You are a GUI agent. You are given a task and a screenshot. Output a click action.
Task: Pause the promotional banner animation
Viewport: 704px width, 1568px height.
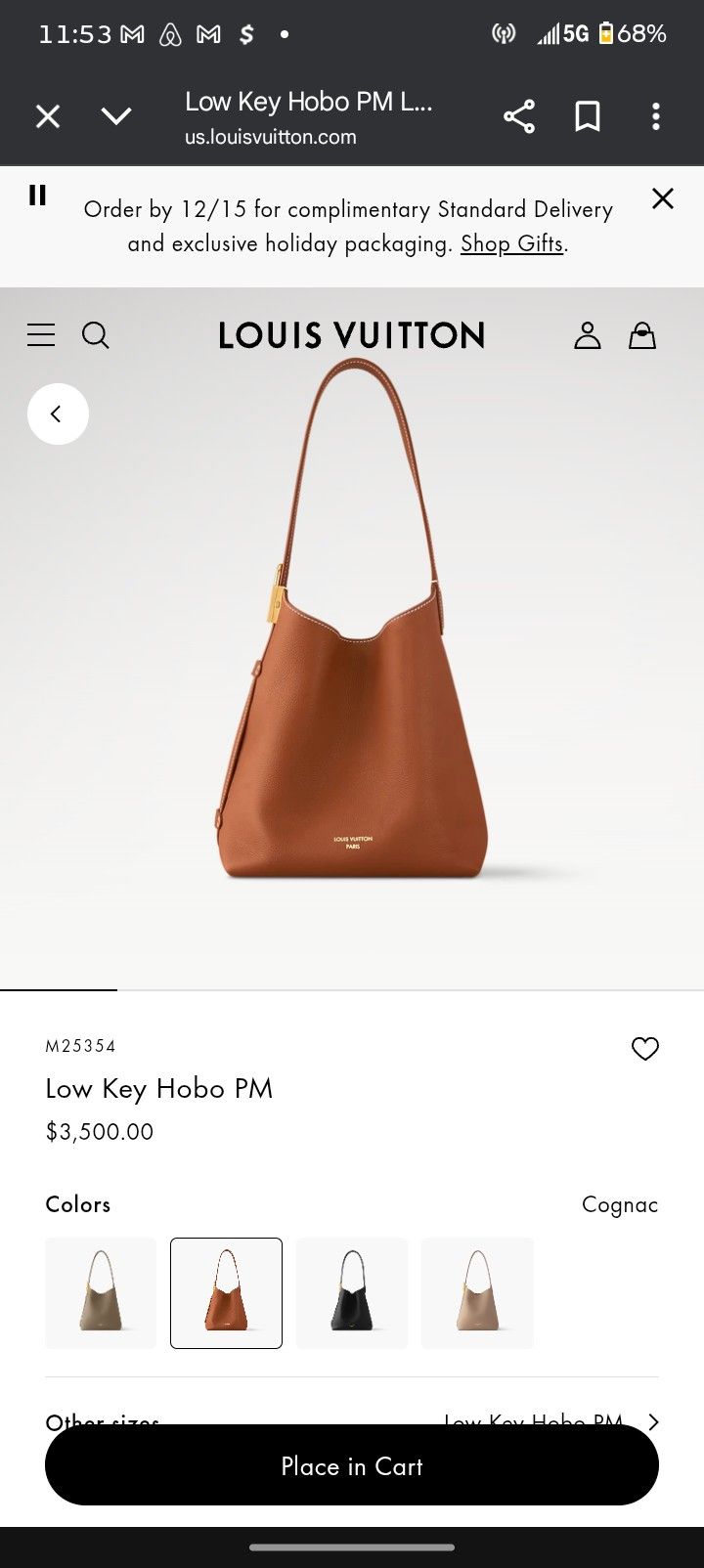37,195
